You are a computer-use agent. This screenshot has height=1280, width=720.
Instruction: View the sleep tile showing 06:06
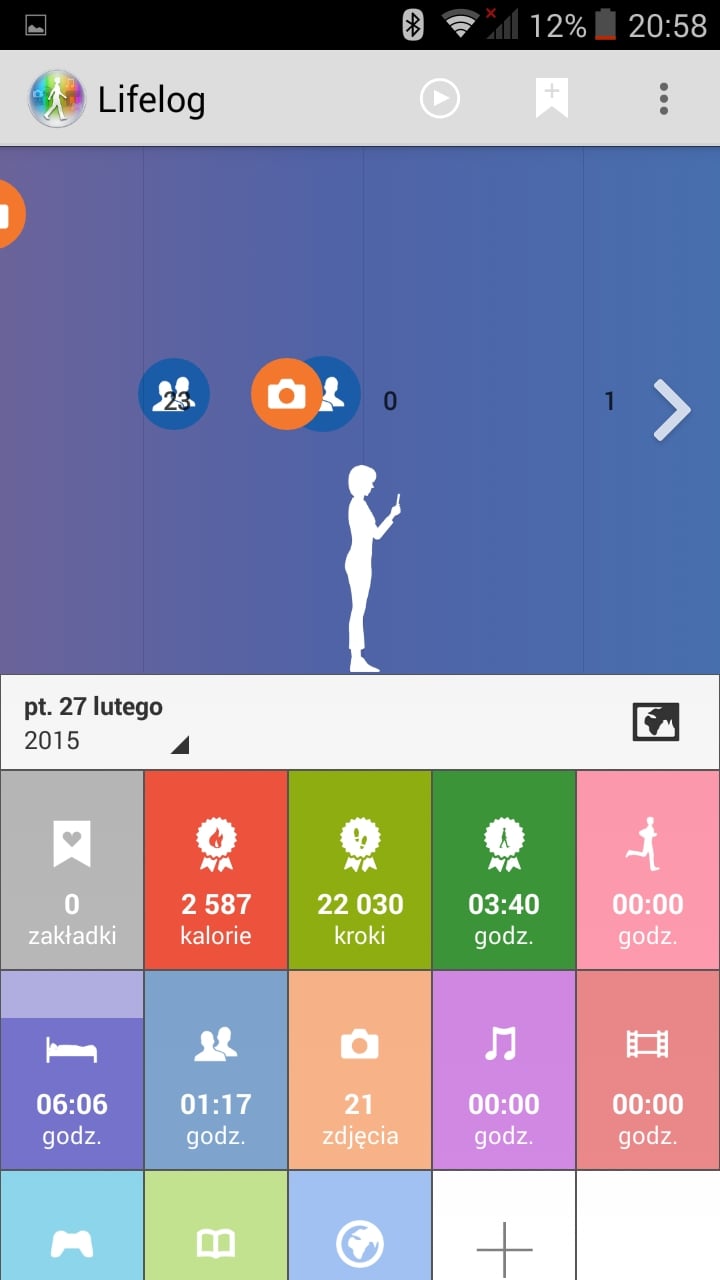(72, 1070)
